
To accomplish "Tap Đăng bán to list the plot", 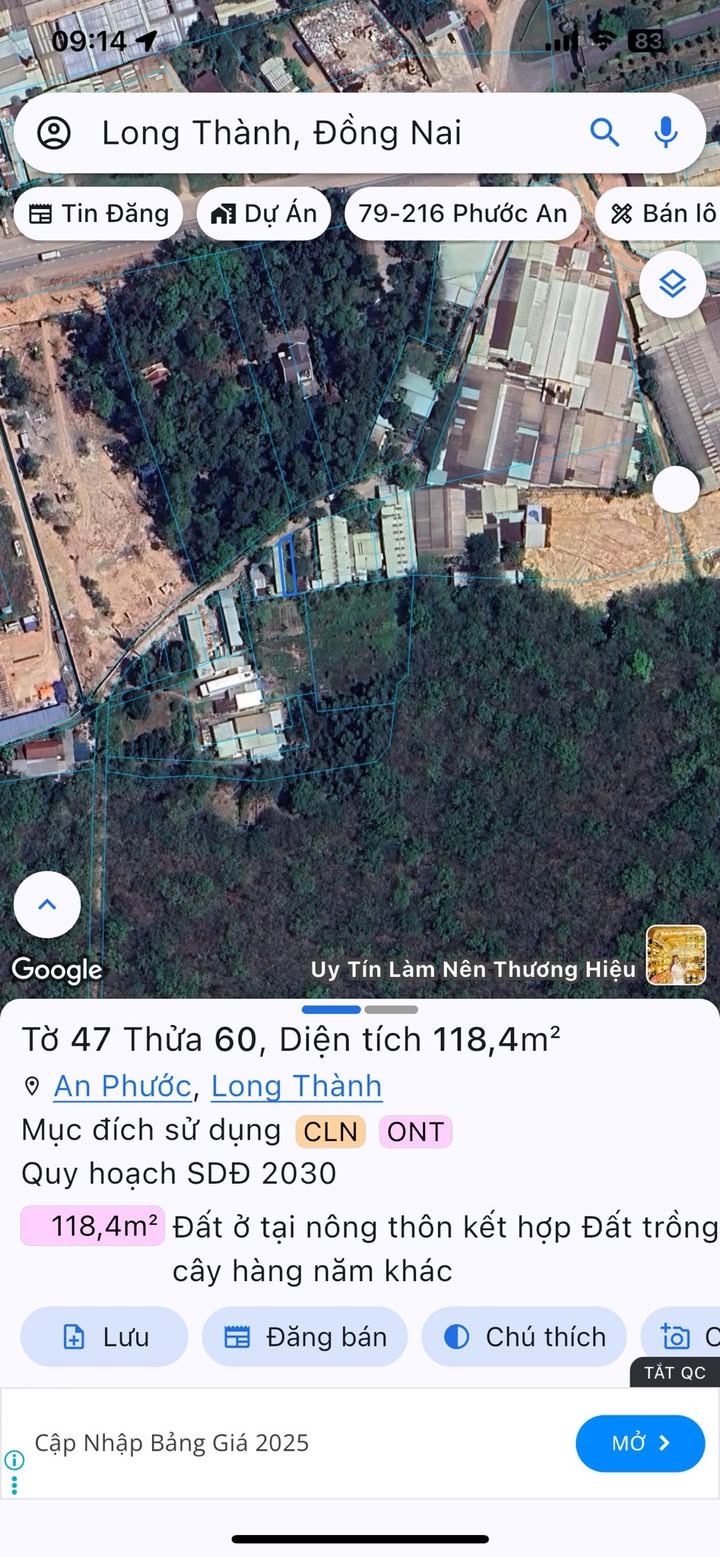I will click(304, 1337).
